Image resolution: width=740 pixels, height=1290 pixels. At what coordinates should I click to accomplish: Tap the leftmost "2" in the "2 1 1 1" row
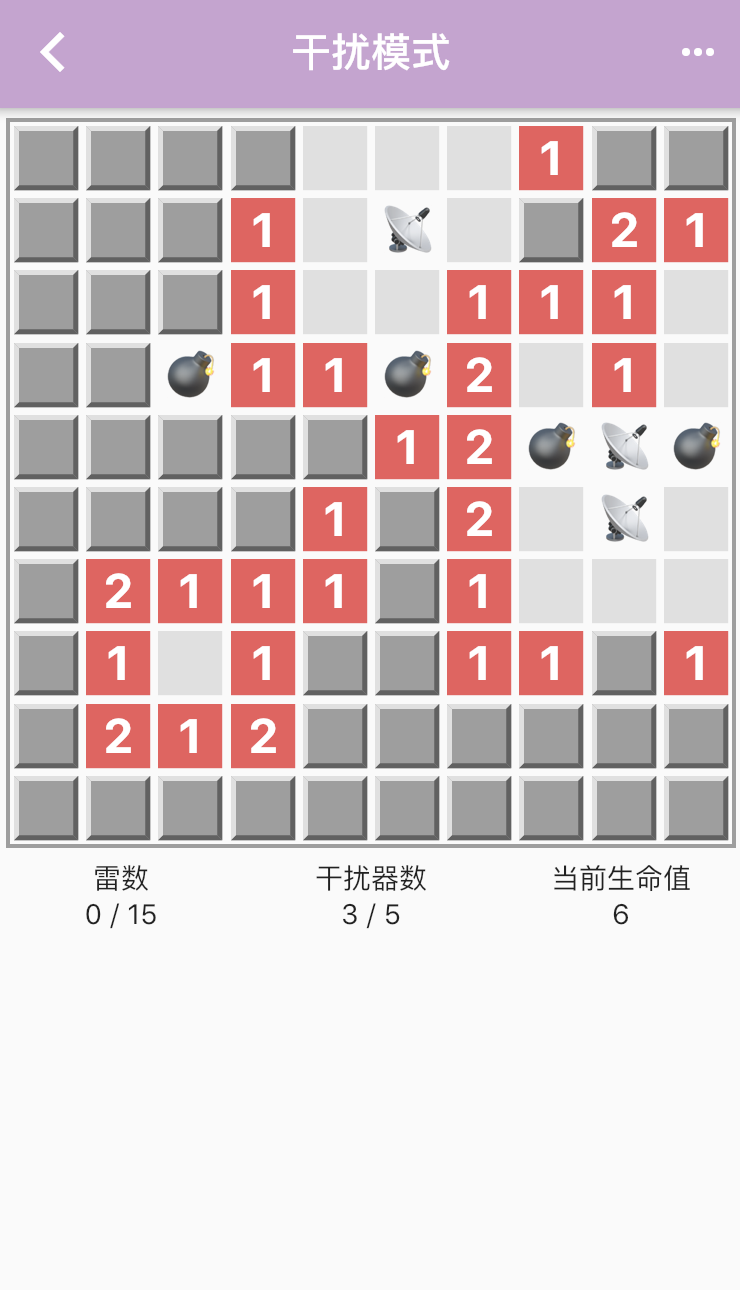(x=118, y=591)
